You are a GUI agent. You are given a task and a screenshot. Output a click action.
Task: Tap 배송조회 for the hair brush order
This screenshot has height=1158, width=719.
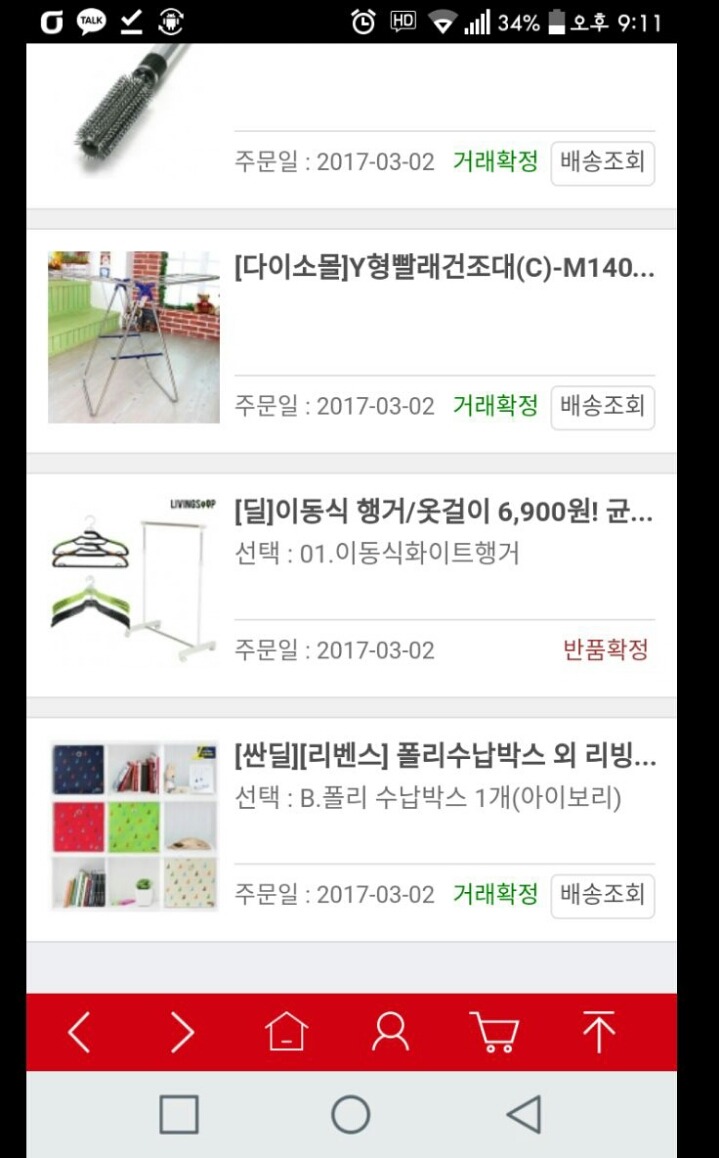point(602,162)
